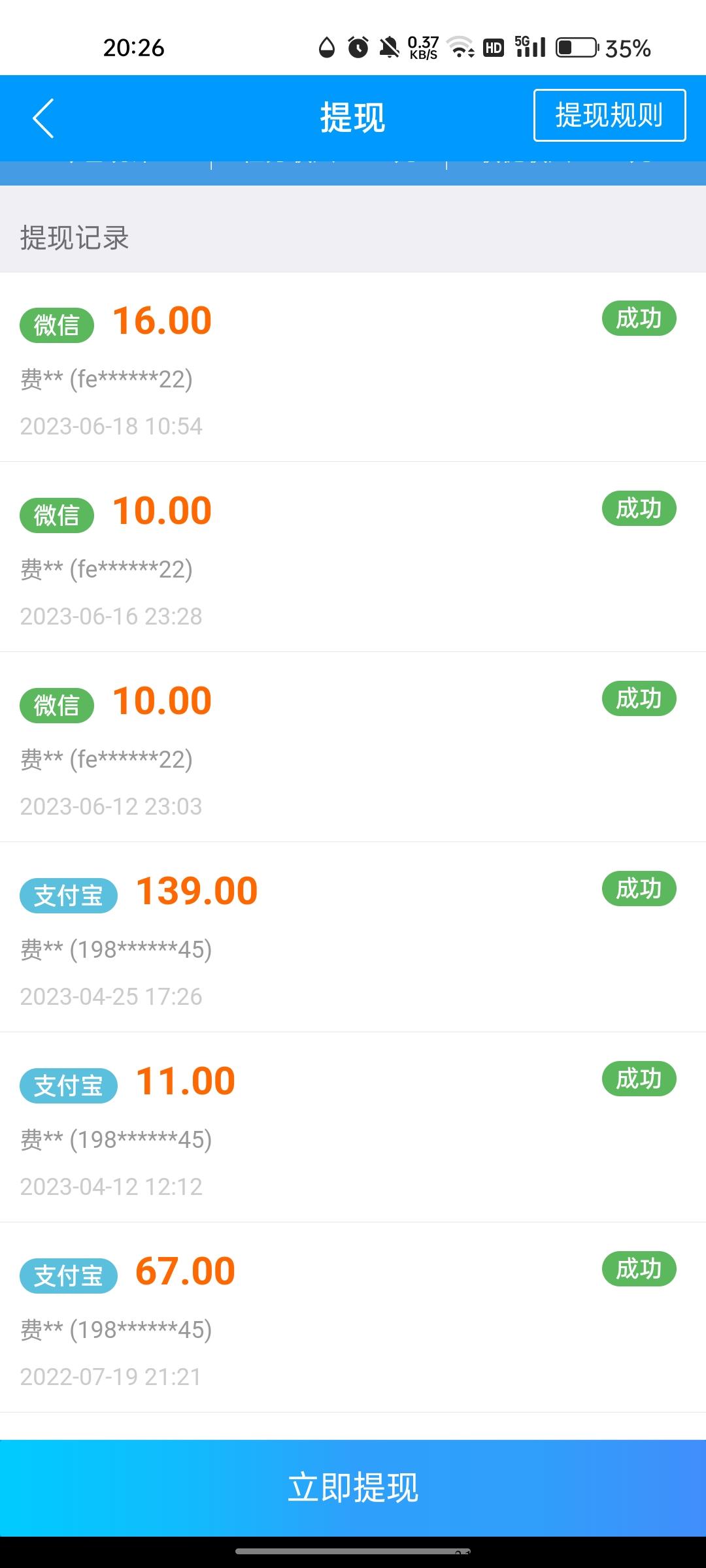
Task: Tap the muted notifications icon in the status bar
Action: pos(388,47)
